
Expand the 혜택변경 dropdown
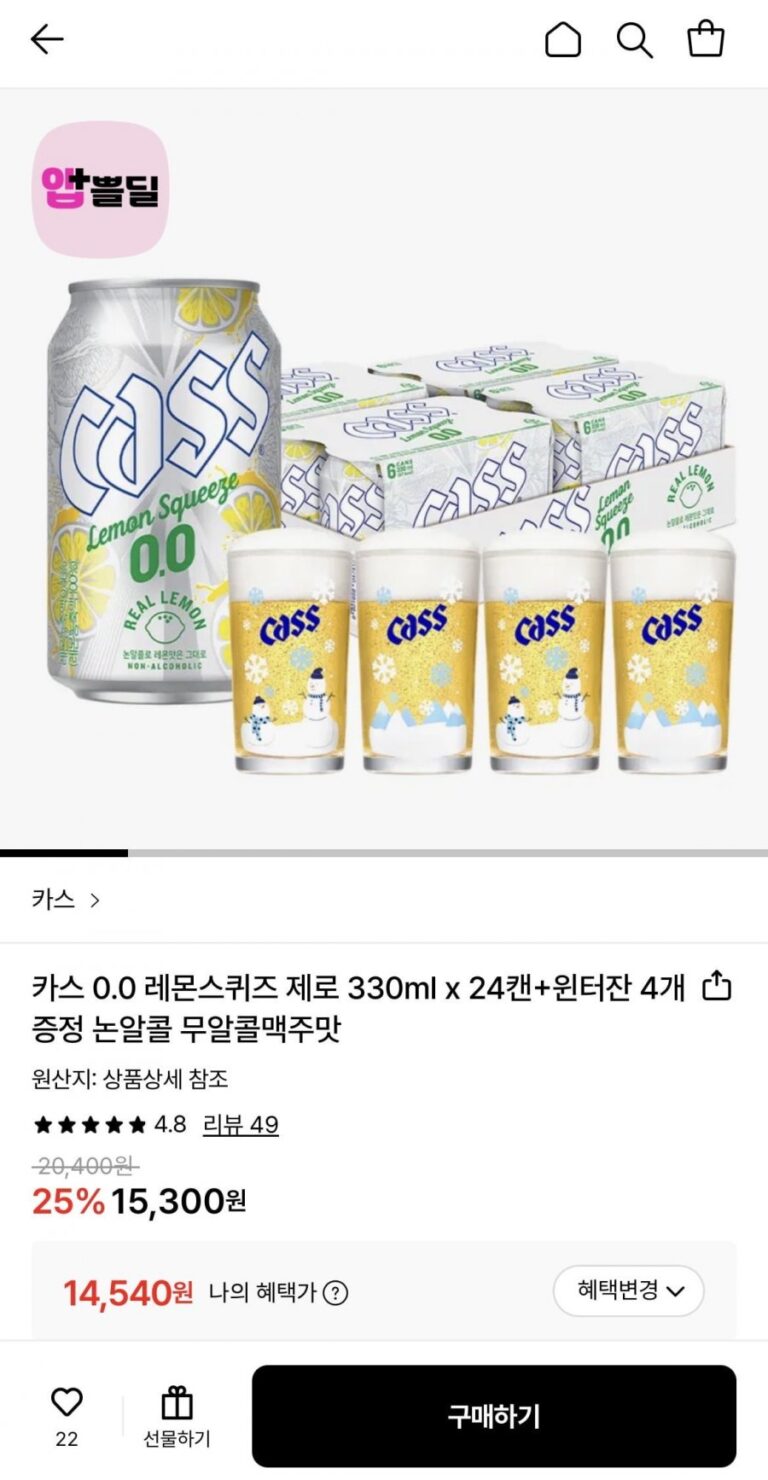click(x=629, y=1291)
